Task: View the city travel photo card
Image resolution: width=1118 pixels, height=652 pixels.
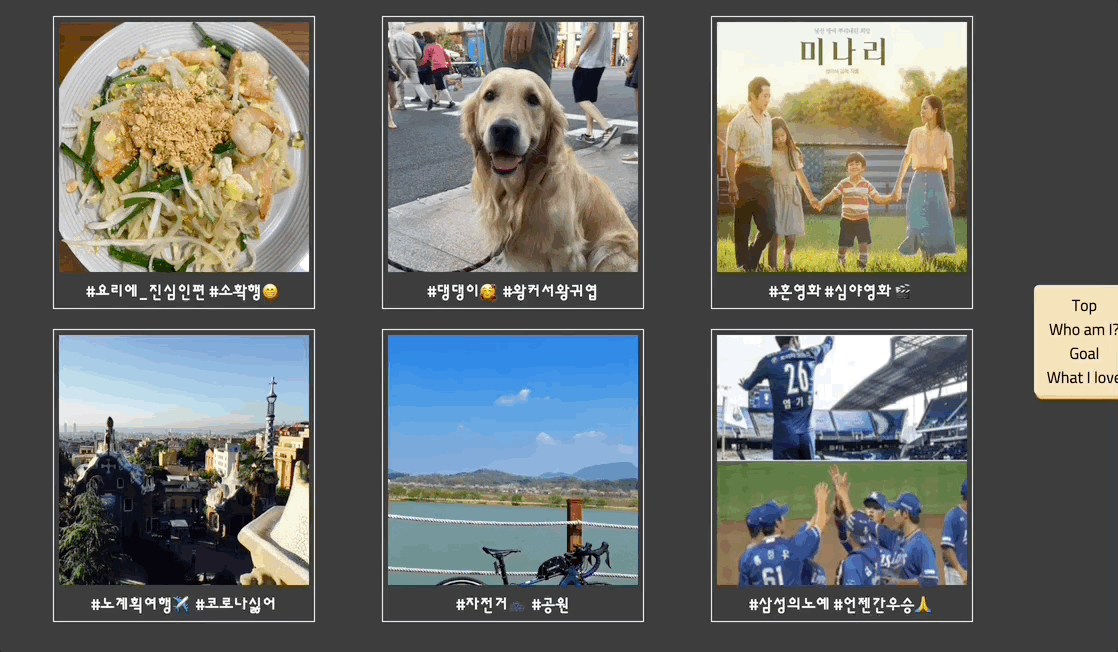Action: click(184, 460)
